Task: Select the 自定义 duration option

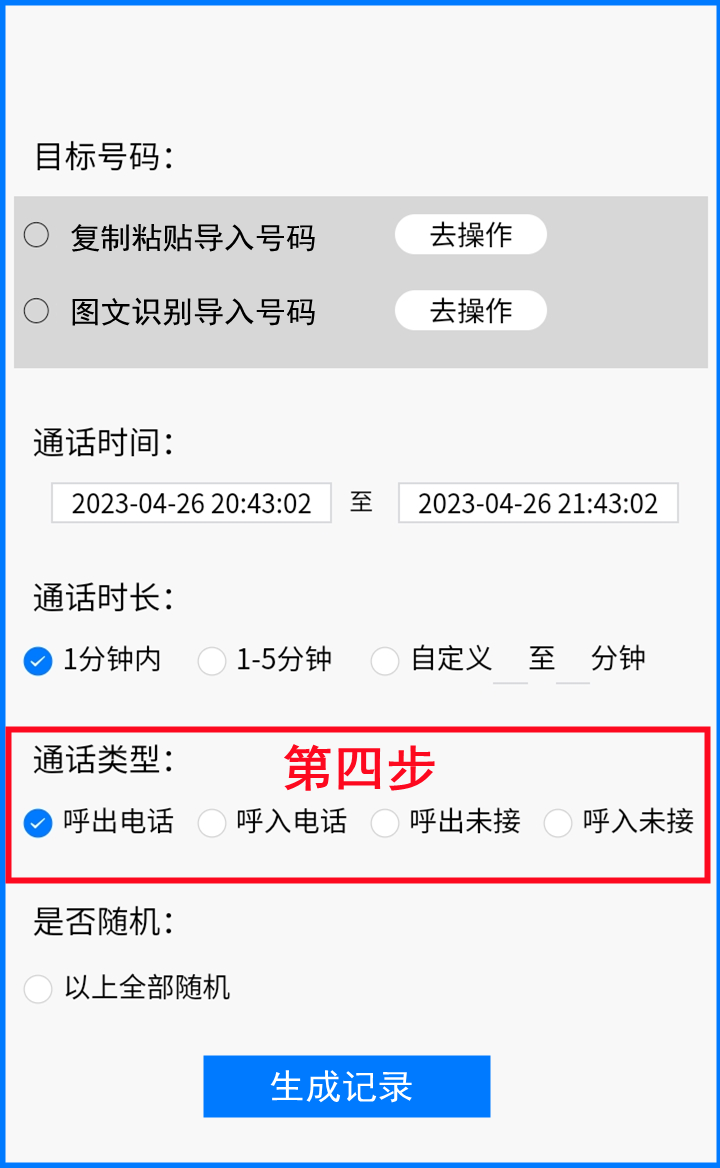Action: tap(385, 661)
